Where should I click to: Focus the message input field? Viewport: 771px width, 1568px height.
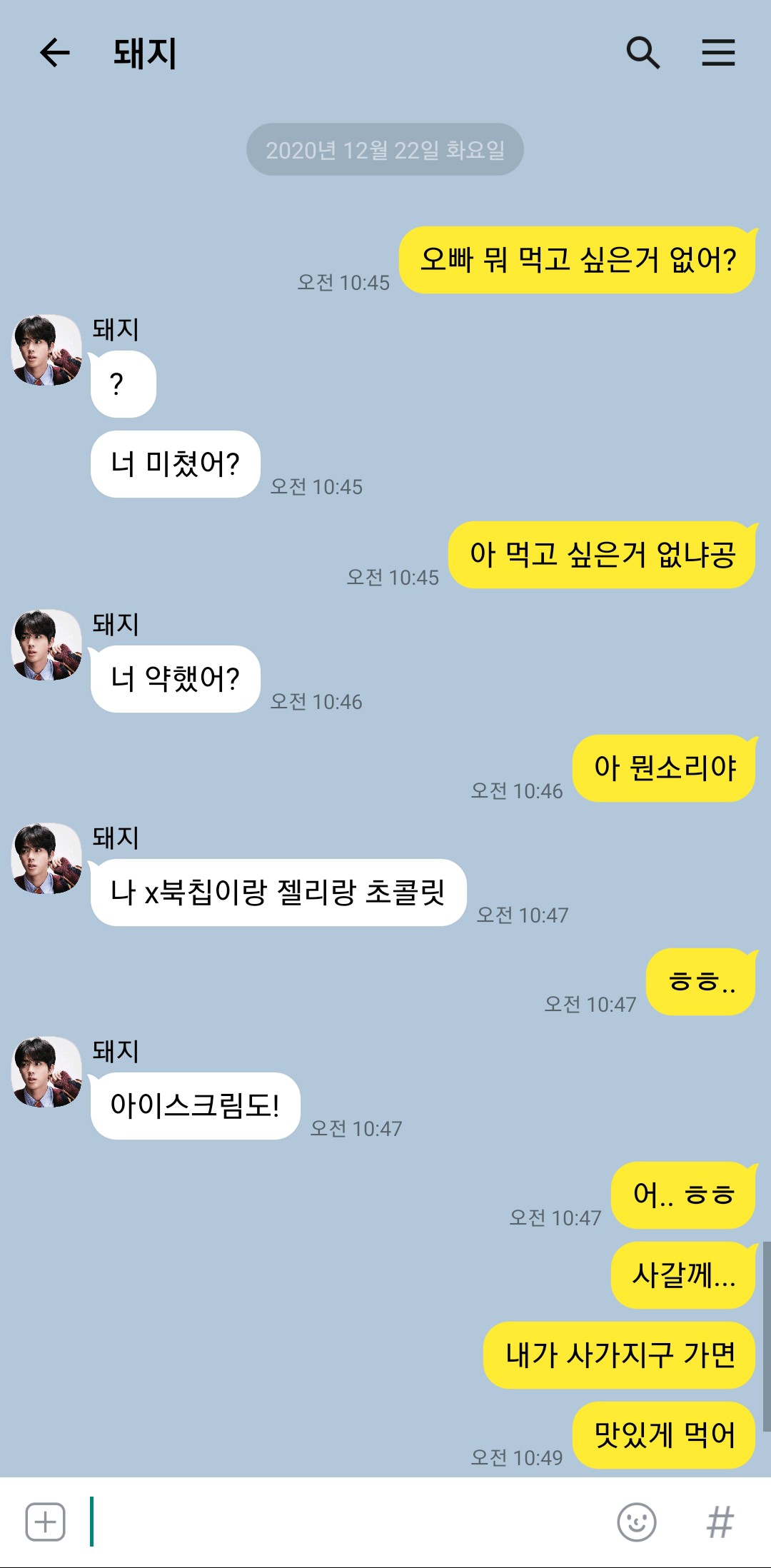tap(343, 1522)
